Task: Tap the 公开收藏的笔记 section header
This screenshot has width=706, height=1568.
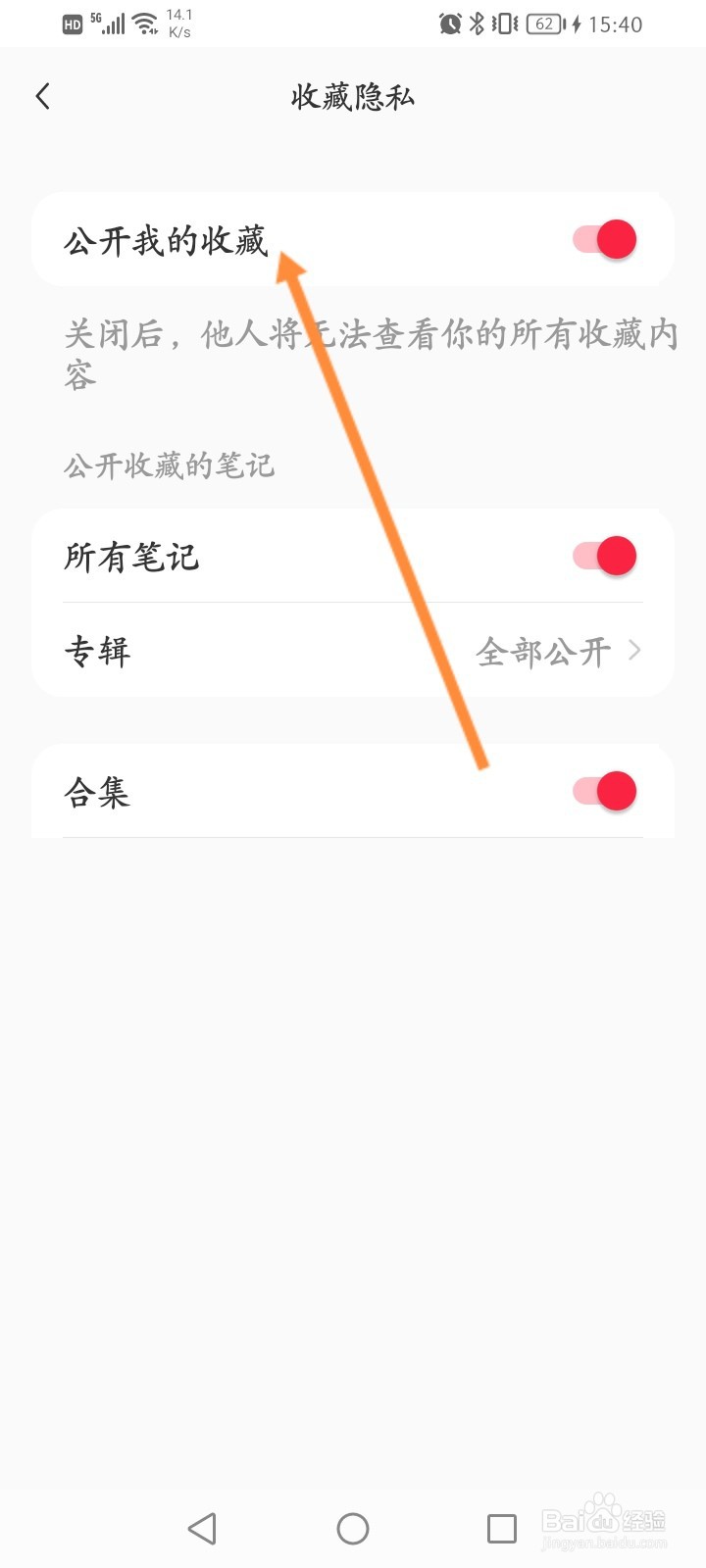Action: (x=170, y=465)
